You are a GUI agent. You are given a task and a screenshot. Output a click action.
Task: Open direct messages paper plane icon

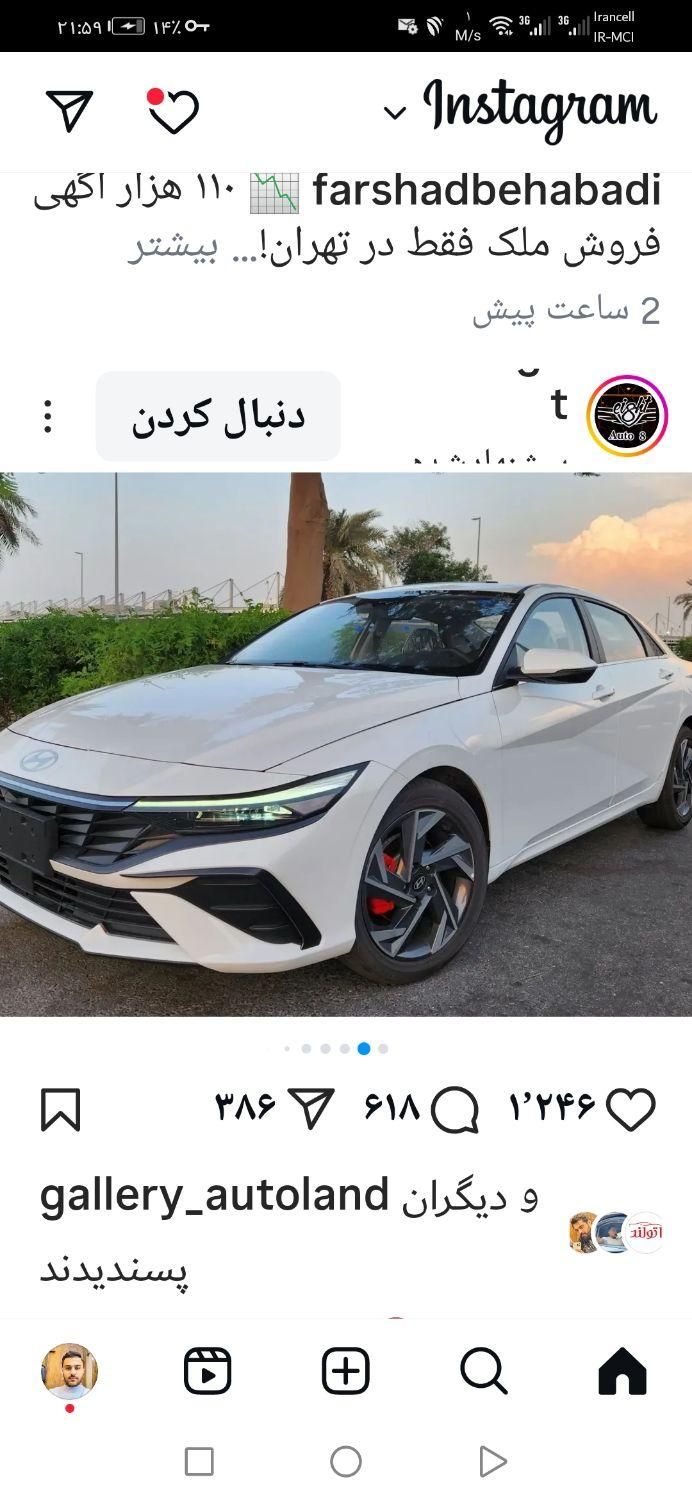click(69, 110)
